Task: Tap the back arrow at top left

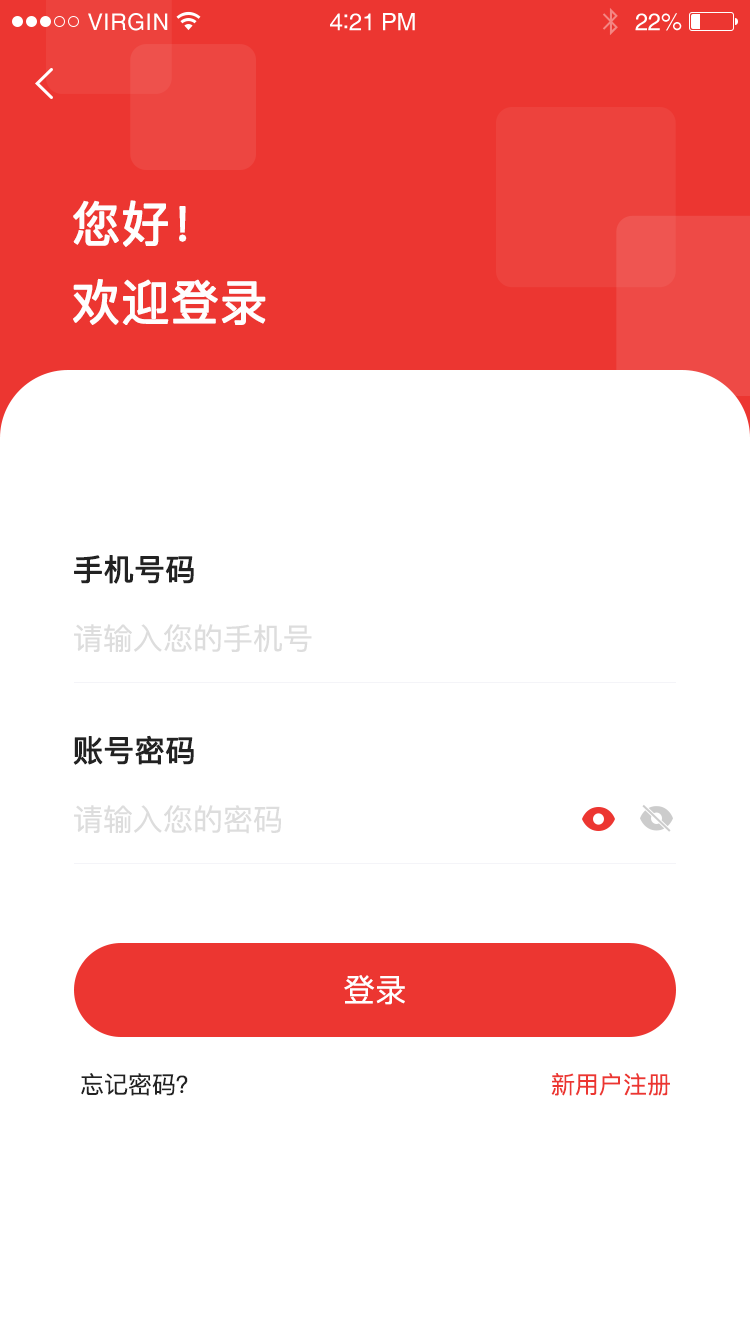Action: (x=44, y=84)
